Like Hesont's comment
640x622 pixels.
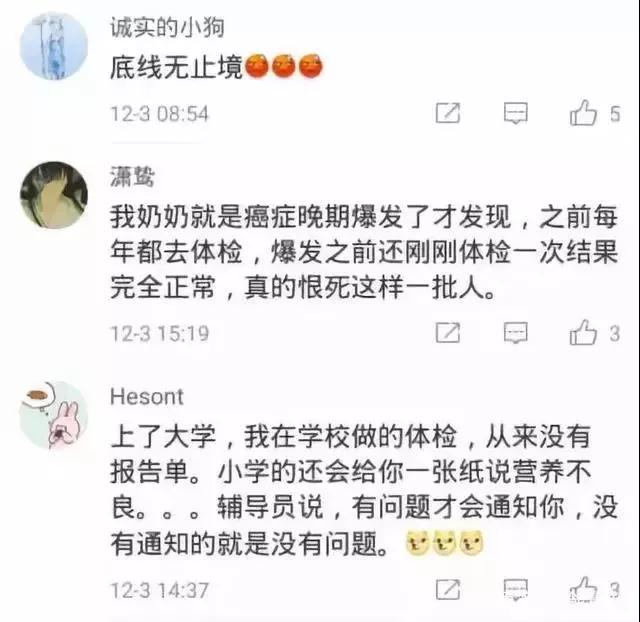pos(583,589)
